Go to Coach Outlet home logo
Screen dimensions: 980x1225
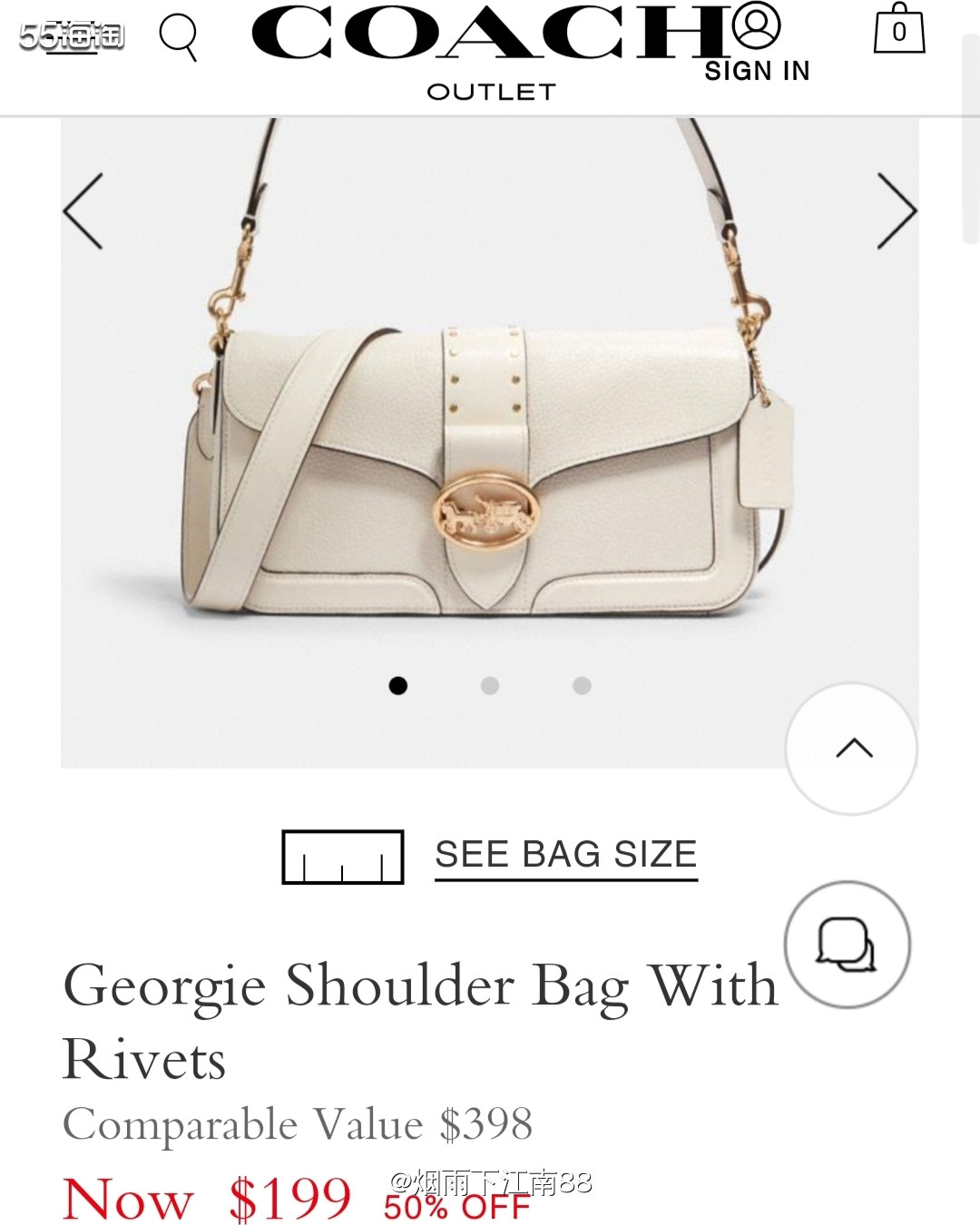click(490, 50)
